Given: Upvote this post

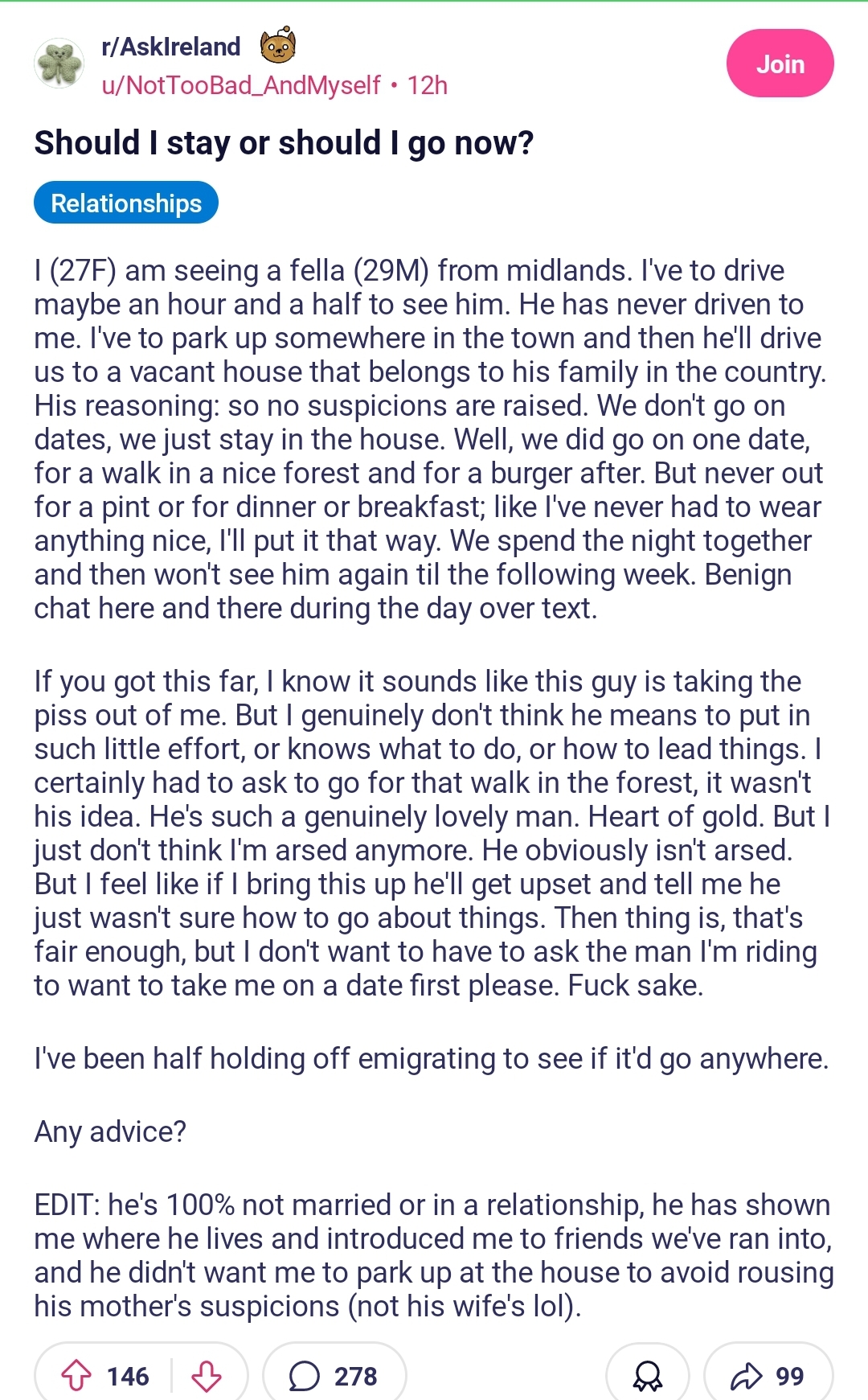Looking at the screenshot, I should click(x=77, y=1376).
